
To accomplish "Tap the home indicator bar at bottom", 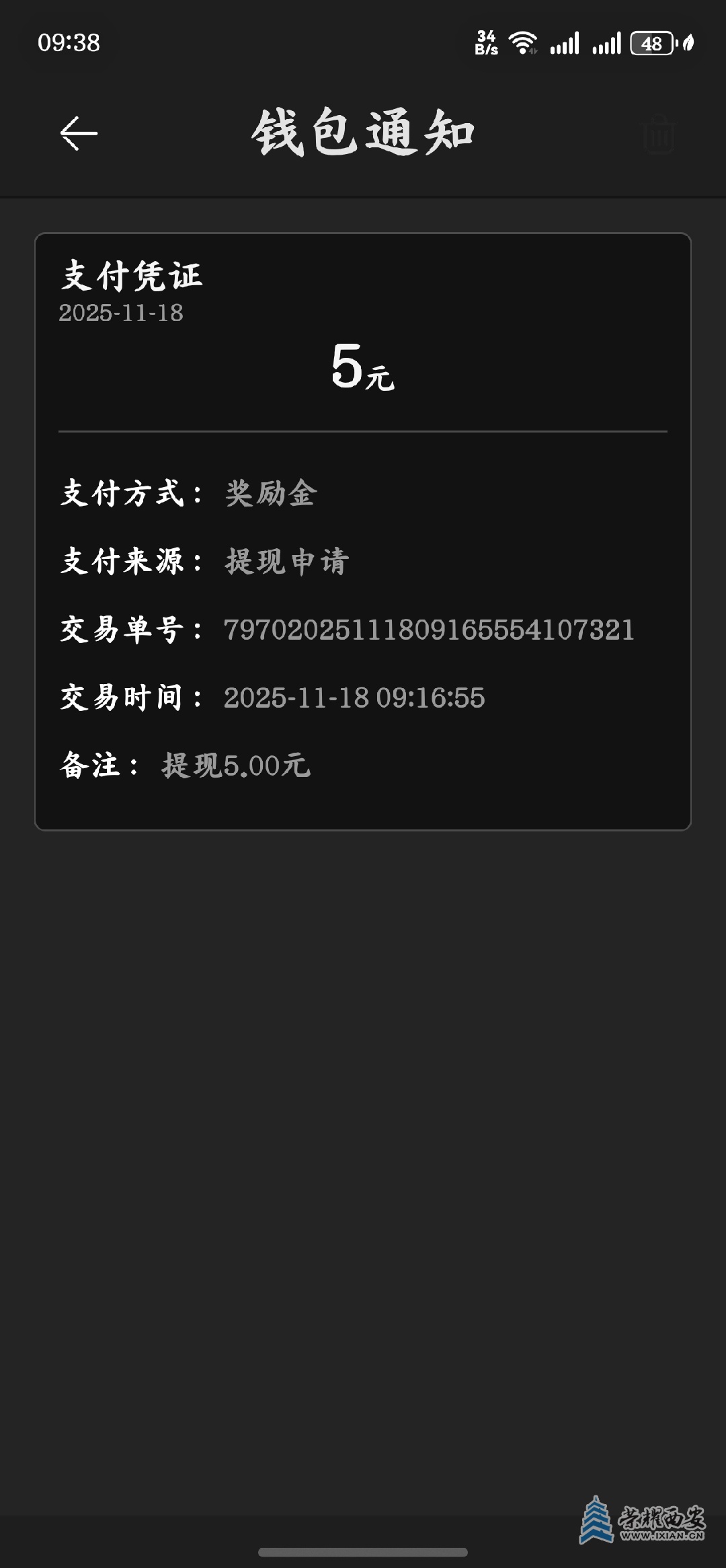I will 363,1553.
